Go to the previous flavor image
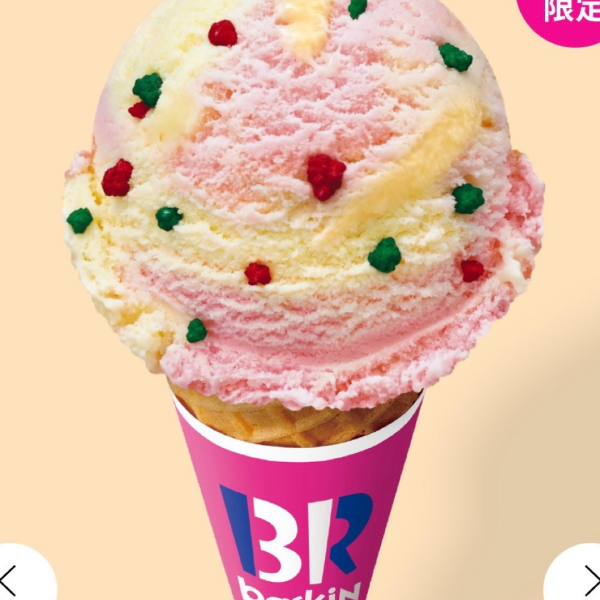The height and width of the screenshot is (600, 600). click(x=12, y=580)
